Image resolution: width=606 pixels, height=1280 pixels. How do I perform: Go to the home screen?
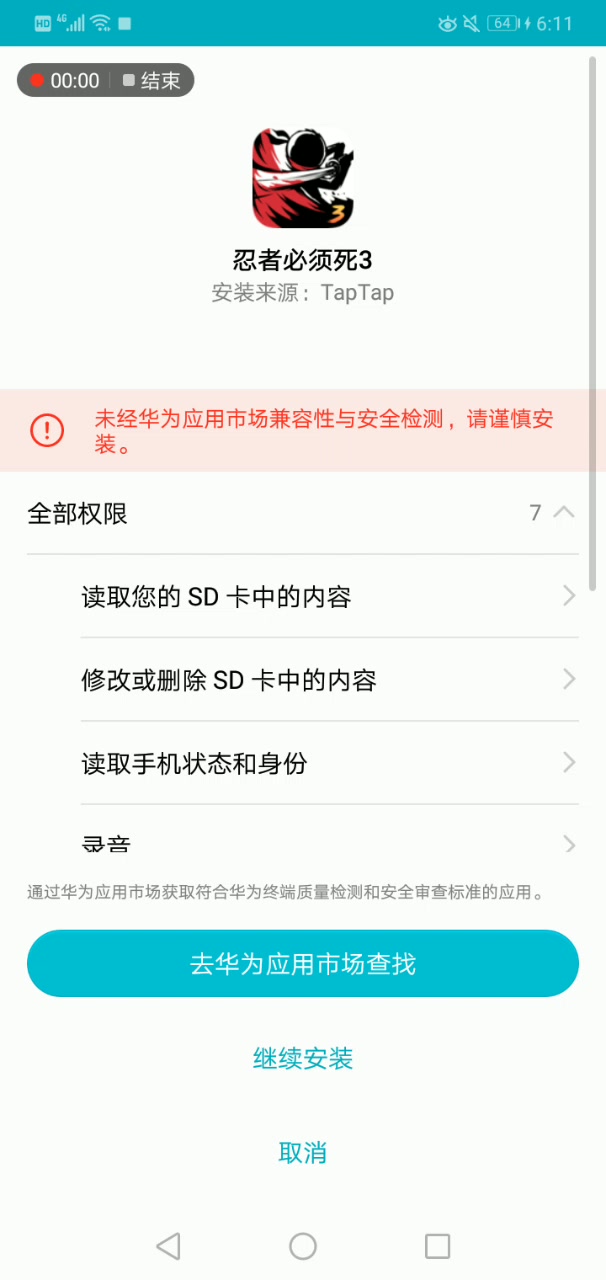pyautogui.click(x=303, y=1245)
